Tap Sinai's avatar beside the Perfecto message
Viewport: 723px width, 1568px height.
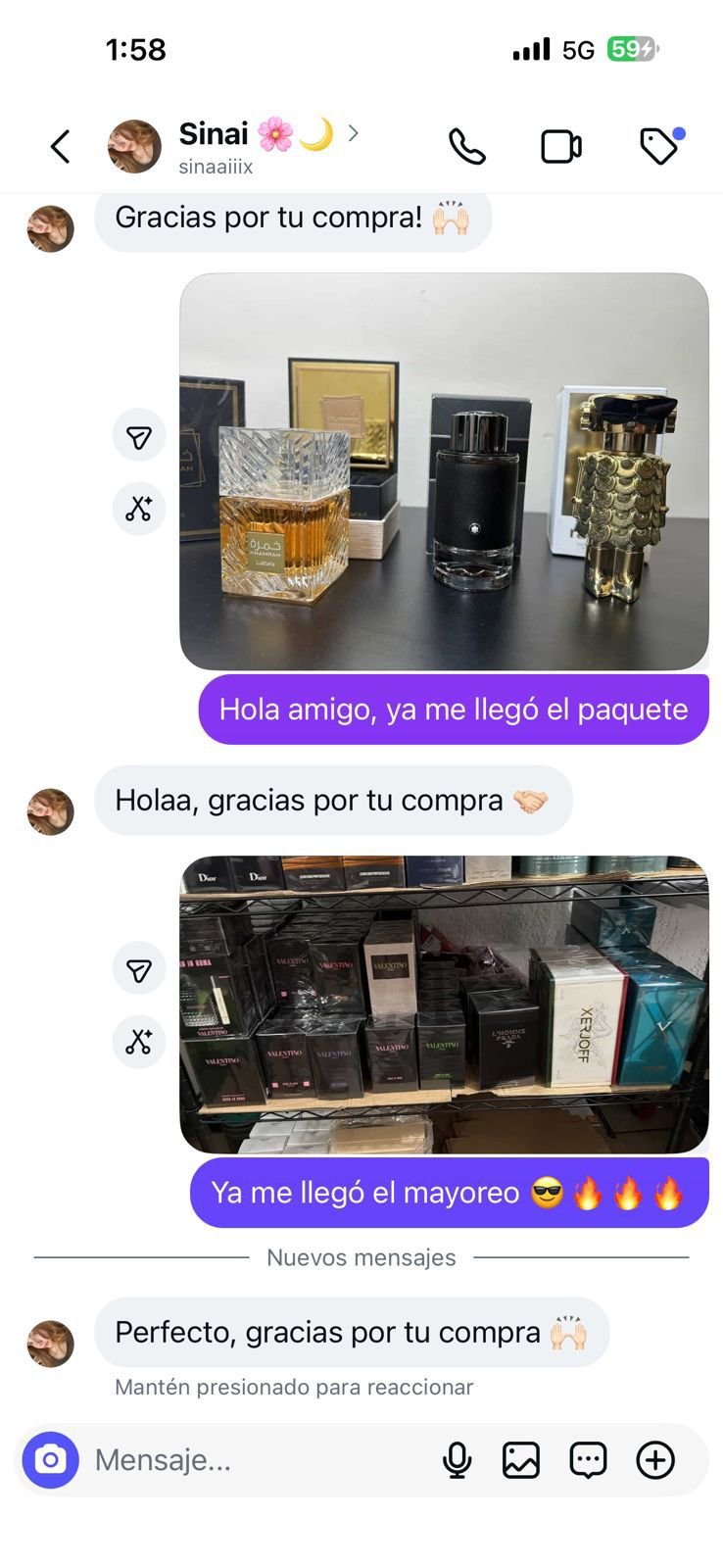coord(51,1344)
